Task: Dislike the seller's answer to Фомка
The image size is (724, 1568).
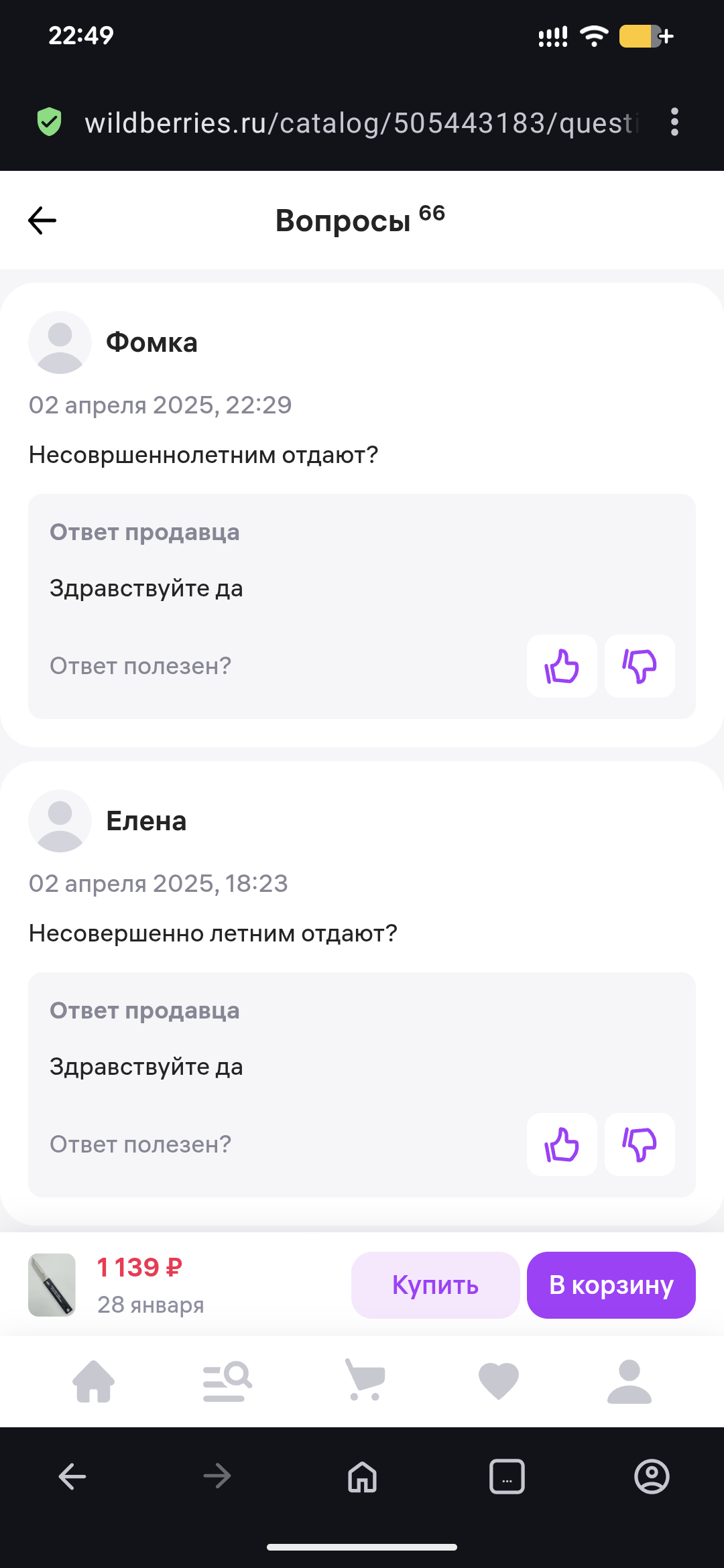Action: point(640,666)
